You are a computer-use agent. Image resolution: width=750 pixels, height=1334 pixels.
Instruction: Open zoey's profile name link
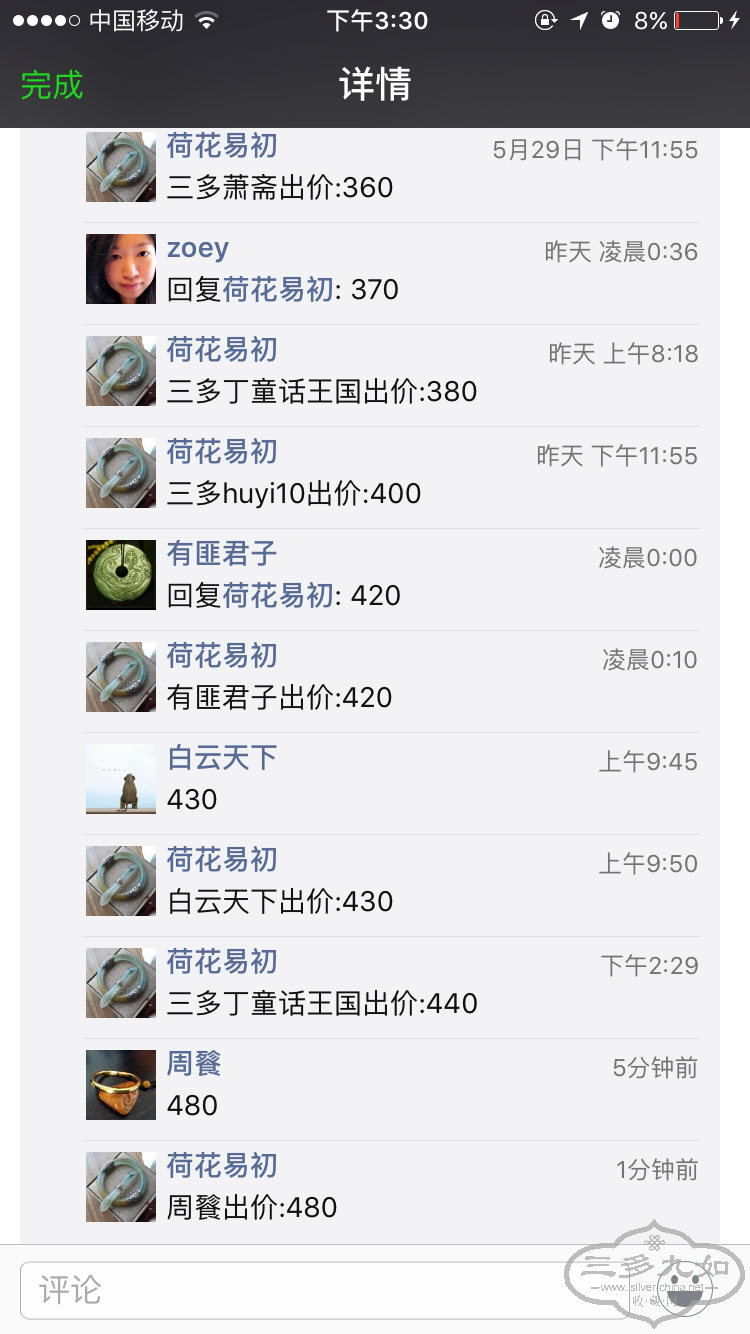tap(198, 248)
